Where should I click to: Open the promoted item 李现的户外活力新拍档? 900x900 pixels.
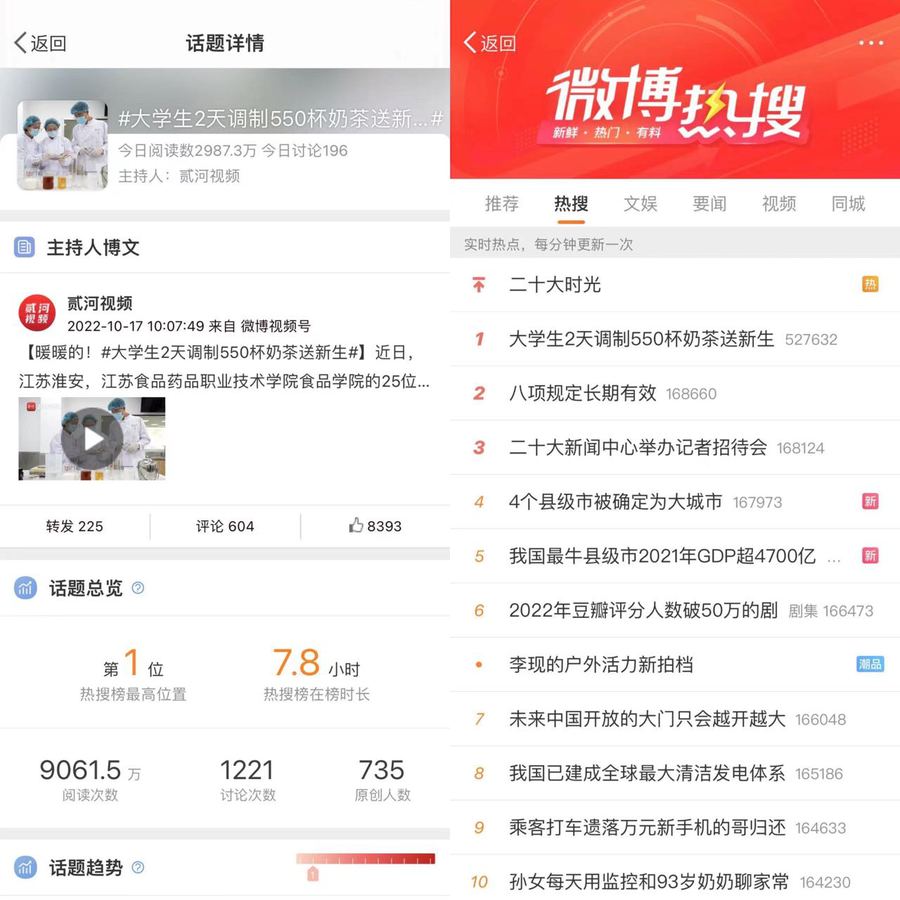(x=601, y=664)
